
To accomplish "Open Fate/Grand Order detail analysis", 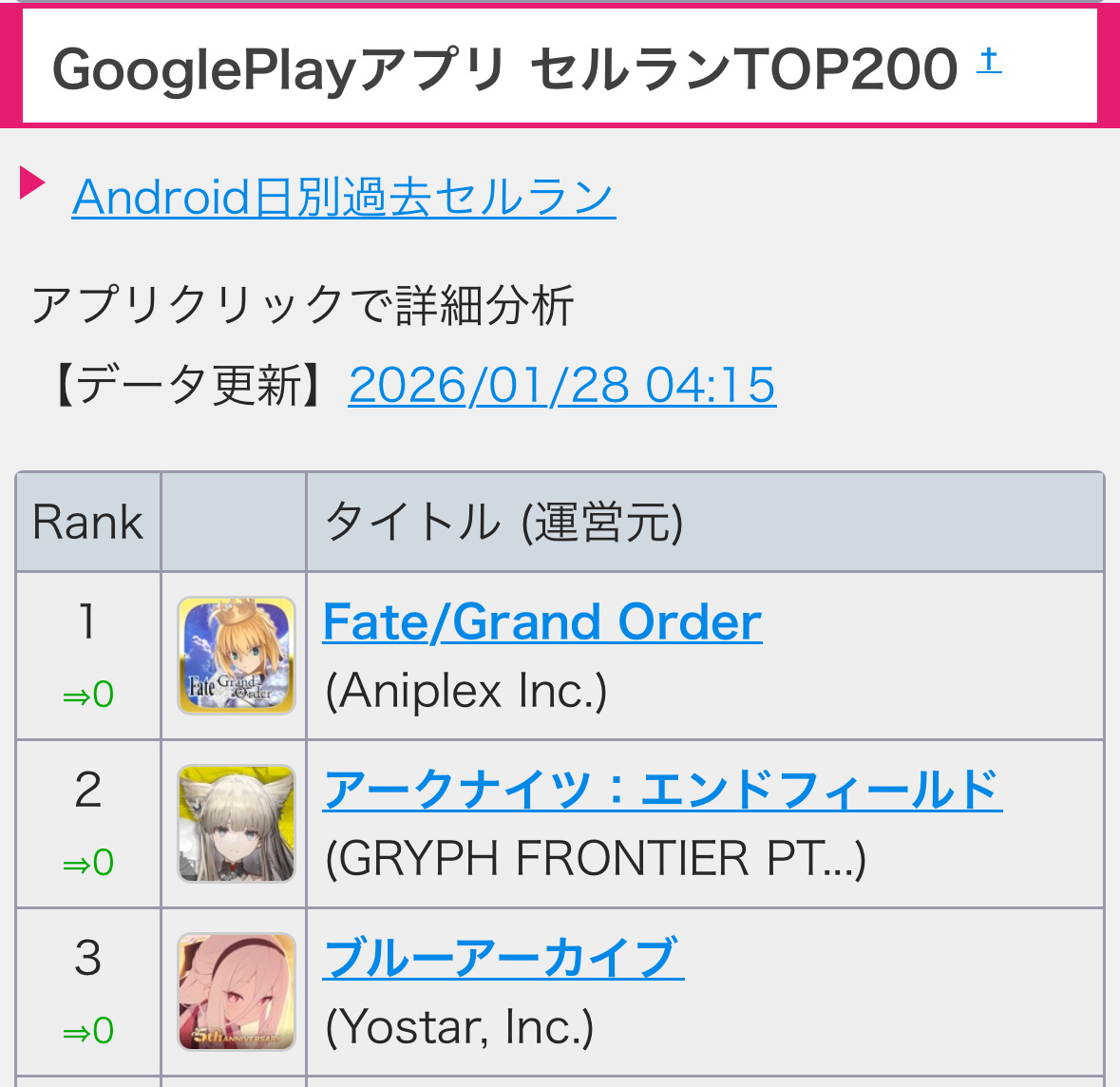I will point(541,622).
